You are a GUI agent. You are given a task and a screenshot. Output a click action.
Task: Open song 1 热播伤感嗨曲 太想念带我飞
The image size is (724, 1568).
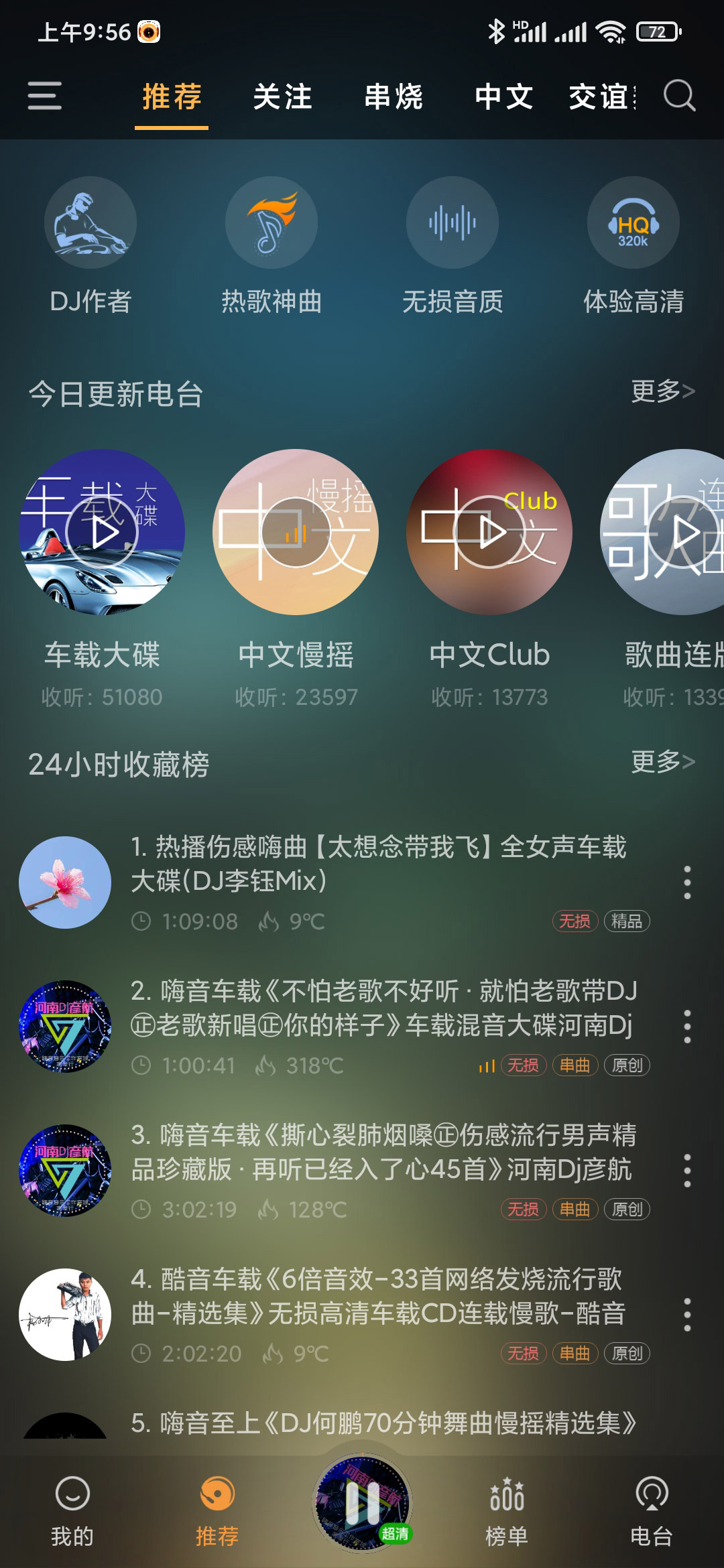379,864
